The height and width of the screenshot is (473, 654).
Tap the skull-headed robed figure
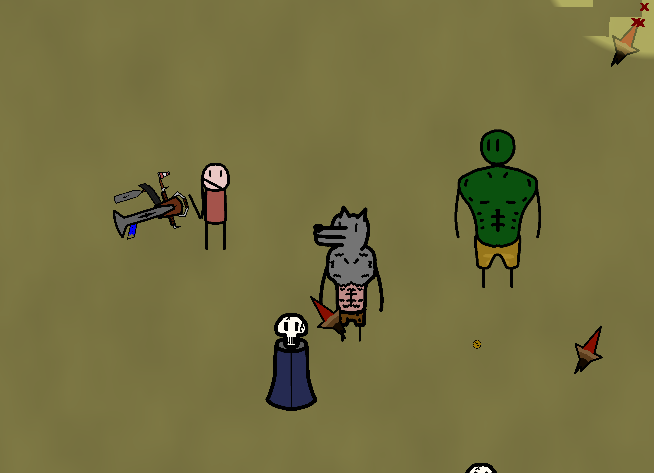[291, 365]
